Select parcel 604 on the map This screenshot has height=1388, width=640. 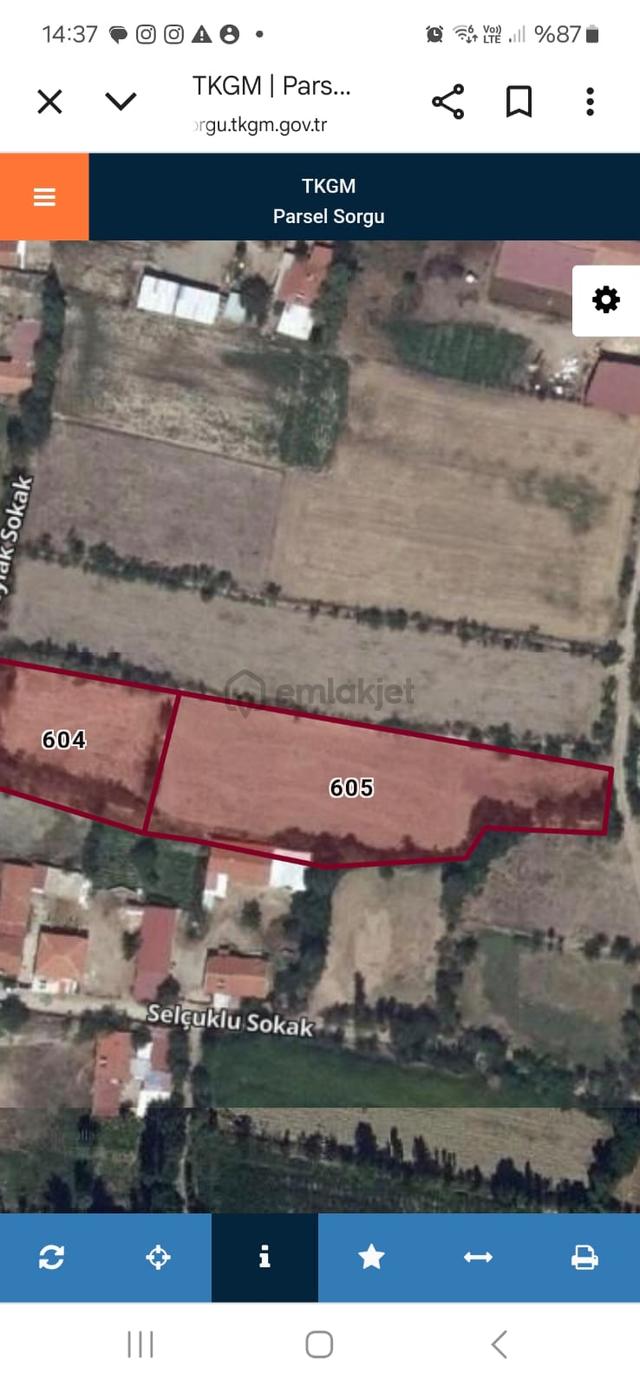pyautogui.click(x=64, y=740)
